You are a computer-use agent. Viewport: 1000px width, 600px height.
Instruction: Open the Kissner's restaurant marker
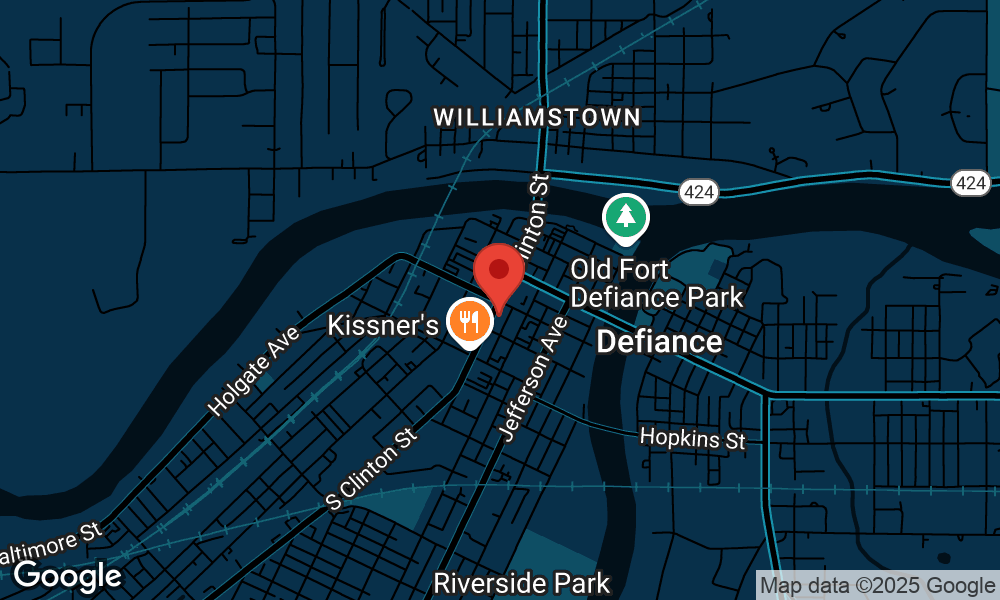click(x=467, y=322)
